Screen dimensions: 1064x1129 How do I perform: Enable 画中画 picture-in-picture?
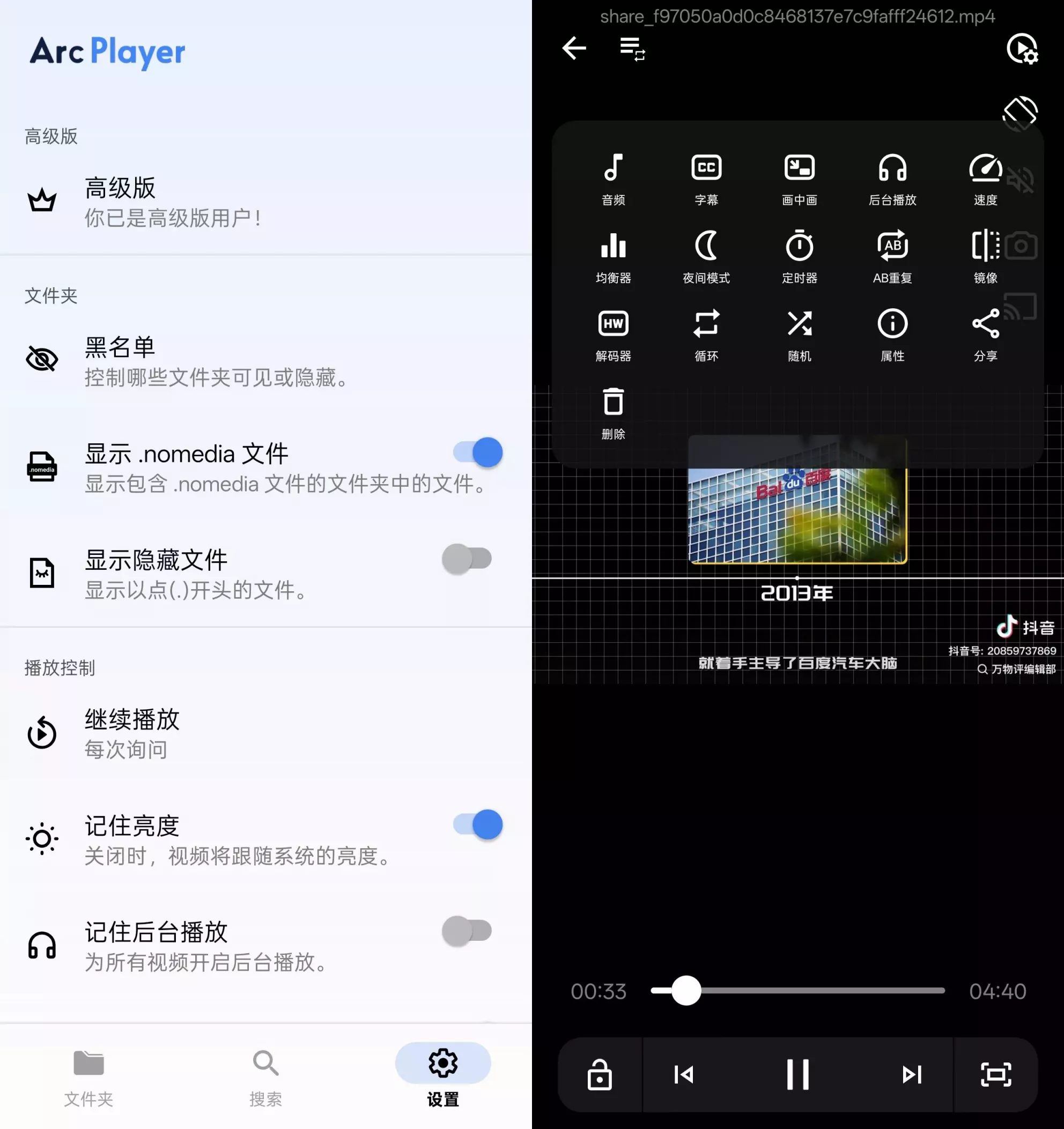[799, 179]
